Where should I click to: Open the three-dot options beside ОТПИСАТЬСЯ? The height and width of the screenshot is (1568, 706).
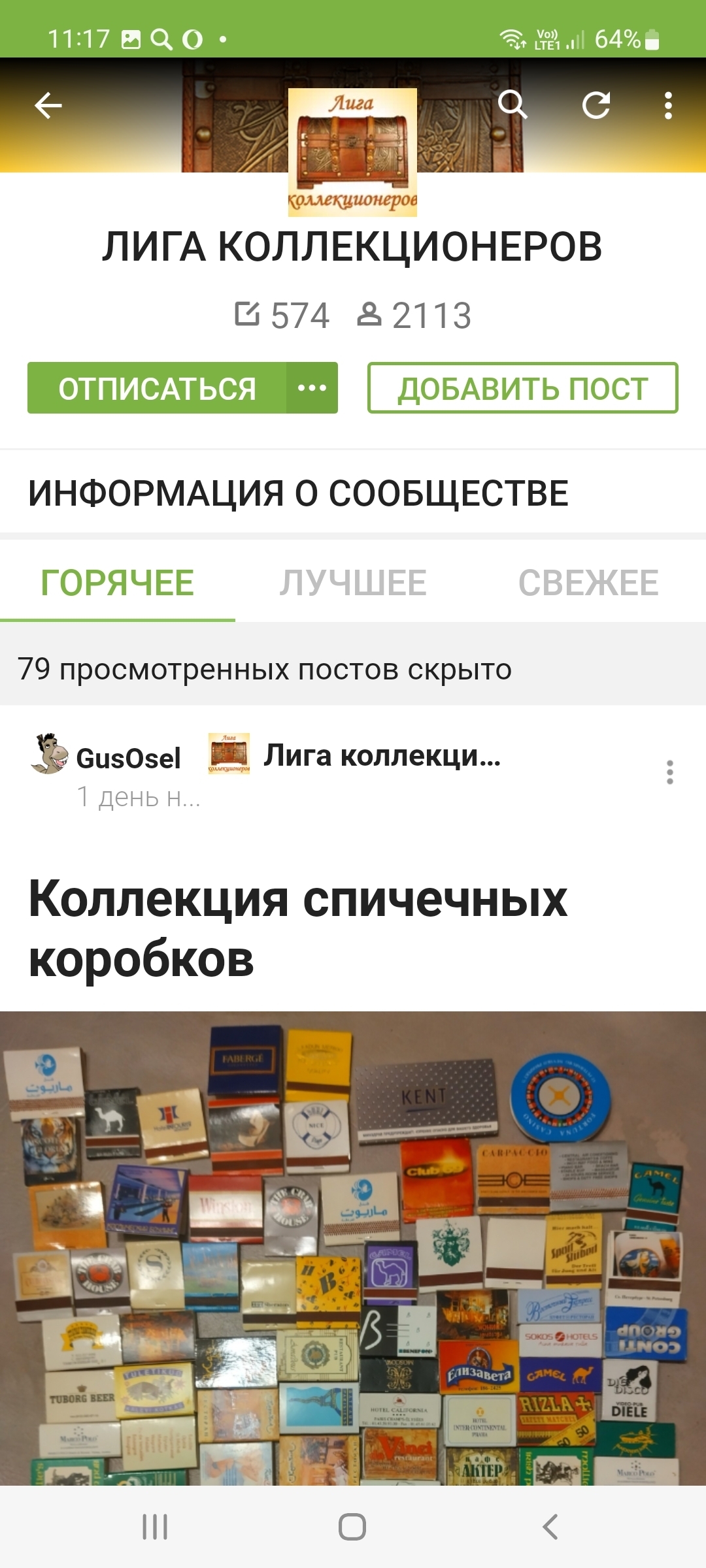(x=312, y=388)
